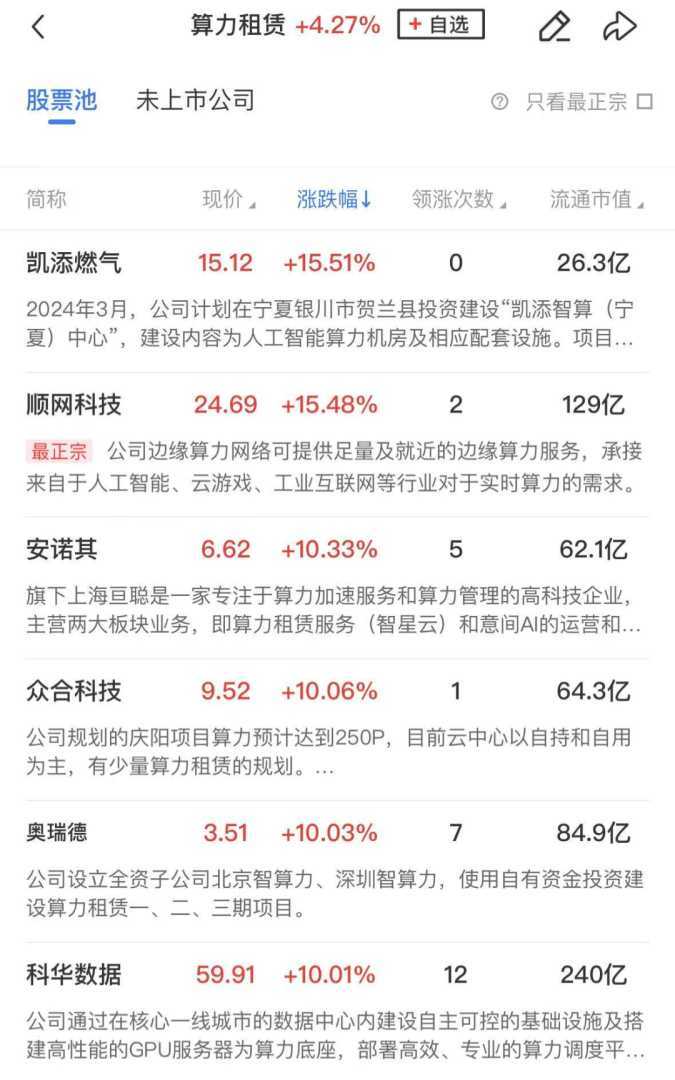Open the edit pencil icon
The height and width of the screenshot is (1080, 675).
pyautogui.click(x=554, y=27)
